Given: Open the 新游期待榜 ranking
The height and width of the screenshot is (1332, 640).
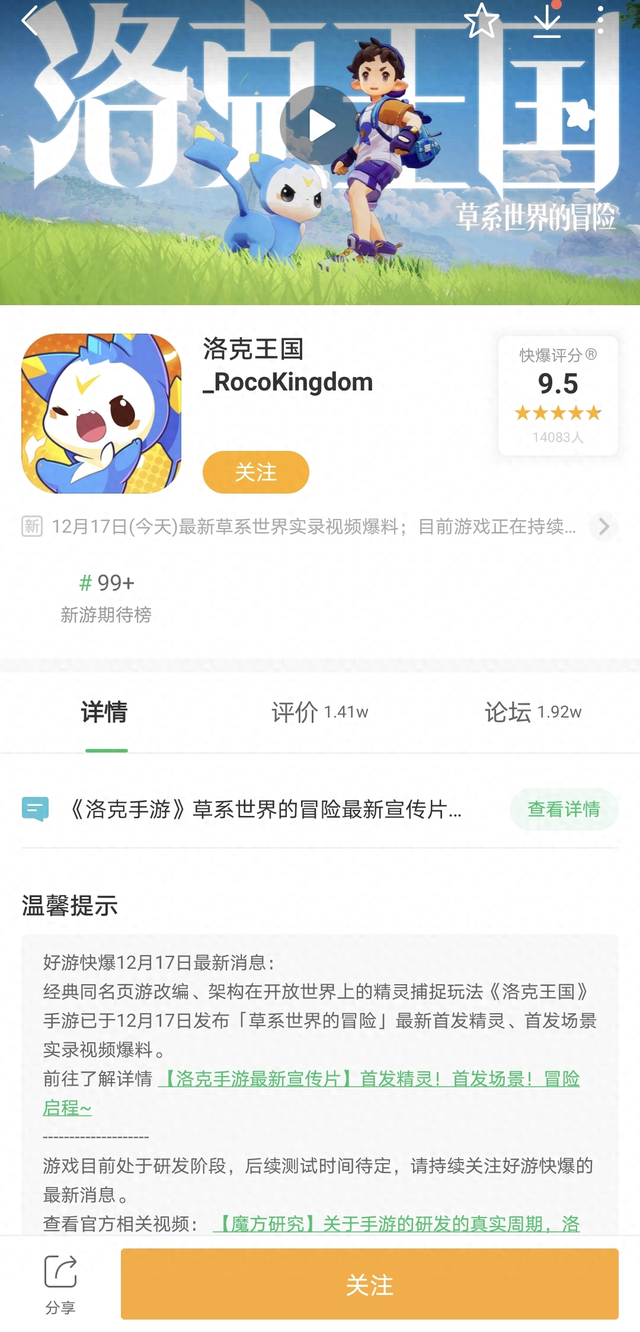Looking at the screenshot, I should point(106,598).
